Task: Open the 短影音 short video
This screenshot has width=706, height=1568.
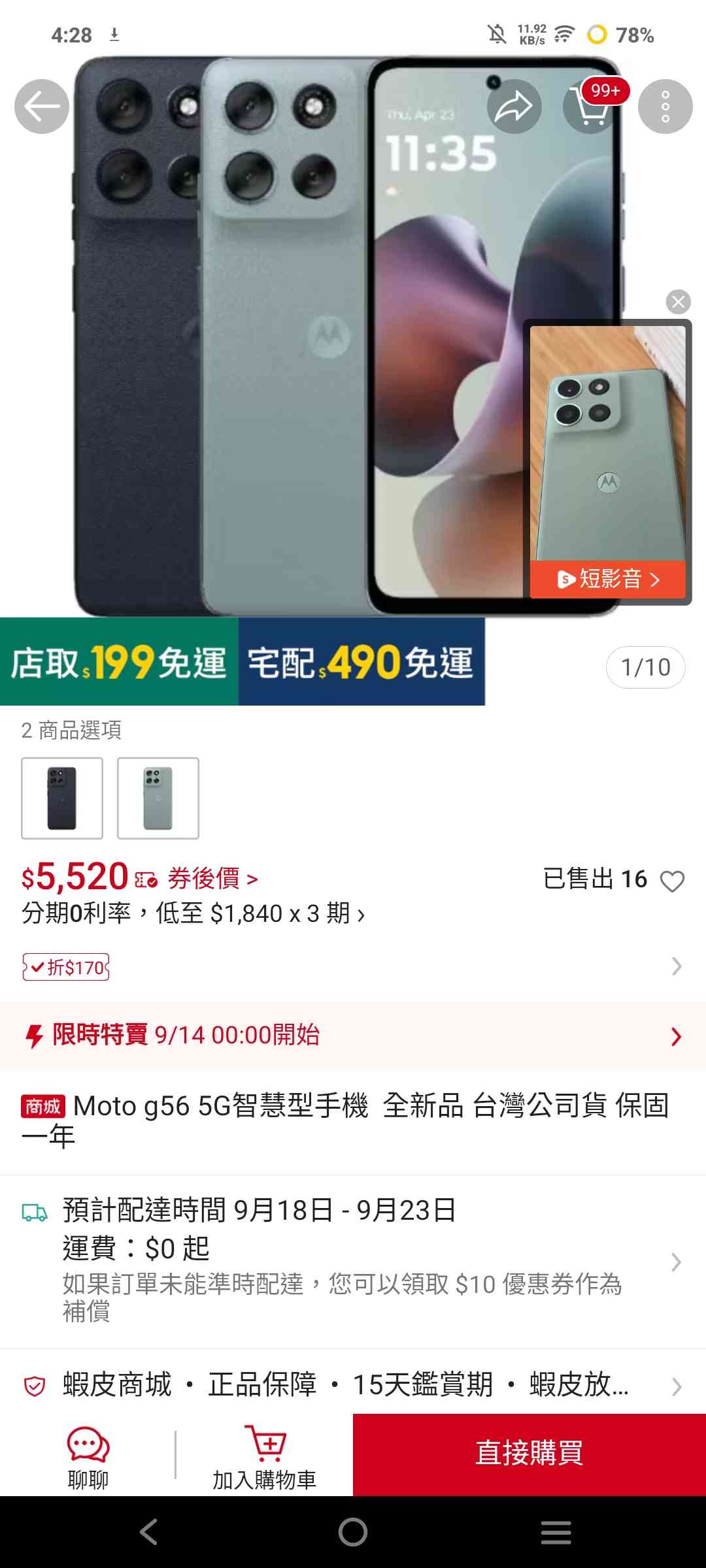Action: click(607, 579)
